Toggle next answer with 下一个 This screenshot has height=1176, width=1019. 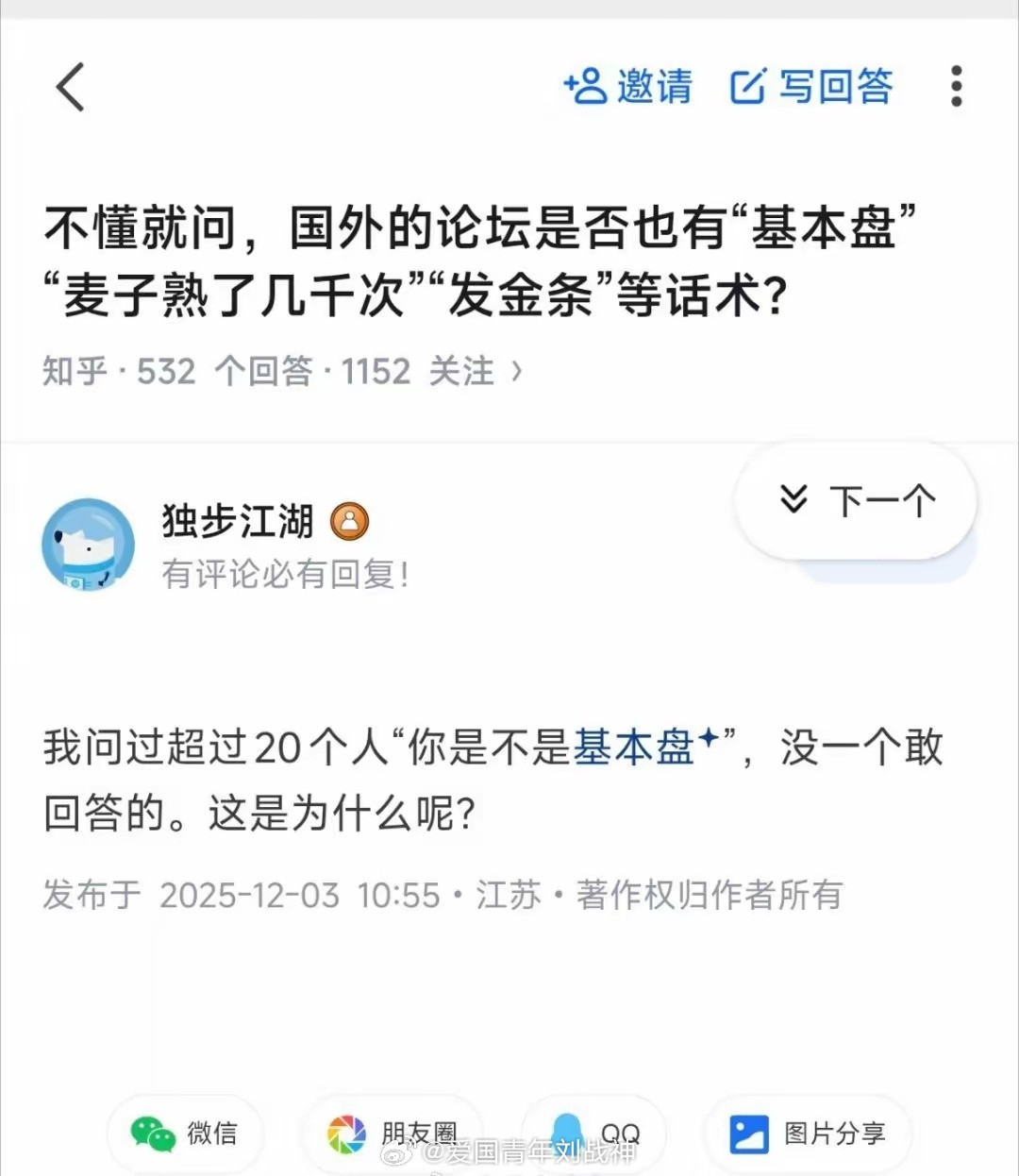click(854, 501)
